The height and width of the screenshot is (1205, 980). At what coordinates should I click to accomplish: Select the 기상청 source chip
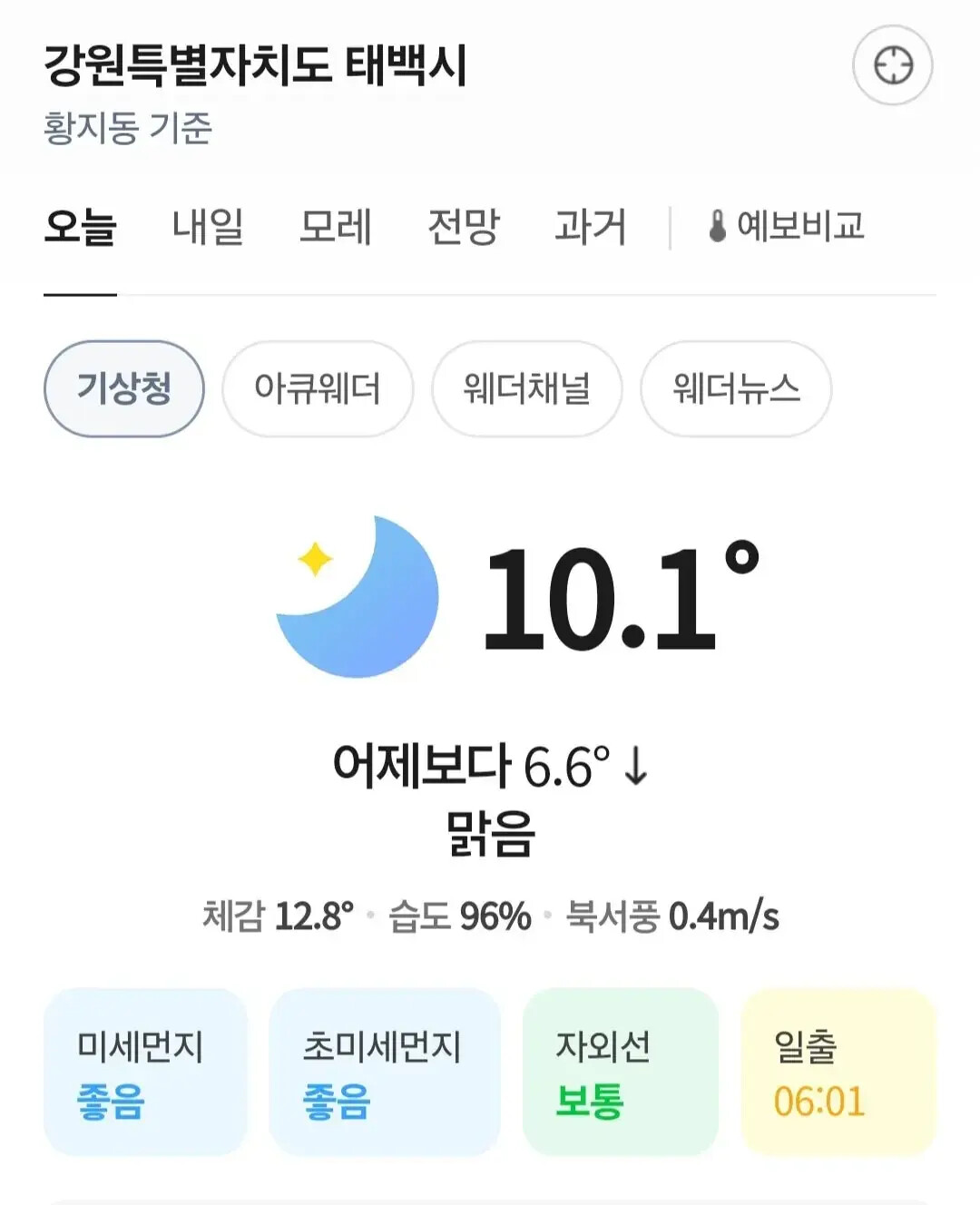click(124, 389)
